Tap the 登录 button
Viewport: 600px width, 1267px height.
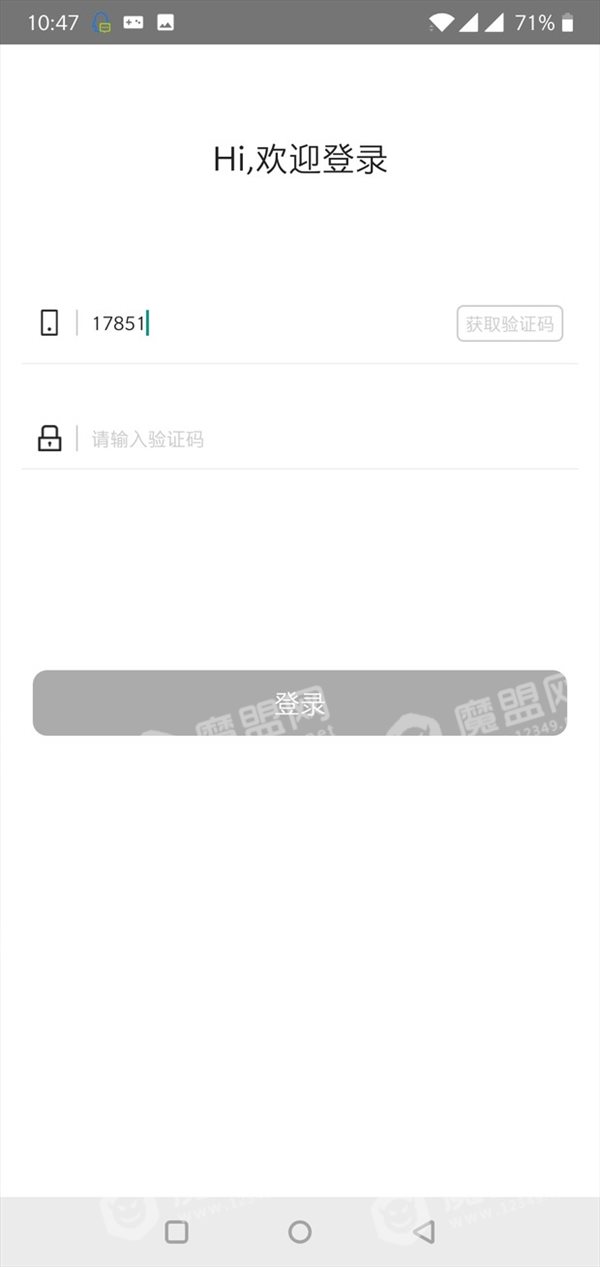tap(300, 703)
